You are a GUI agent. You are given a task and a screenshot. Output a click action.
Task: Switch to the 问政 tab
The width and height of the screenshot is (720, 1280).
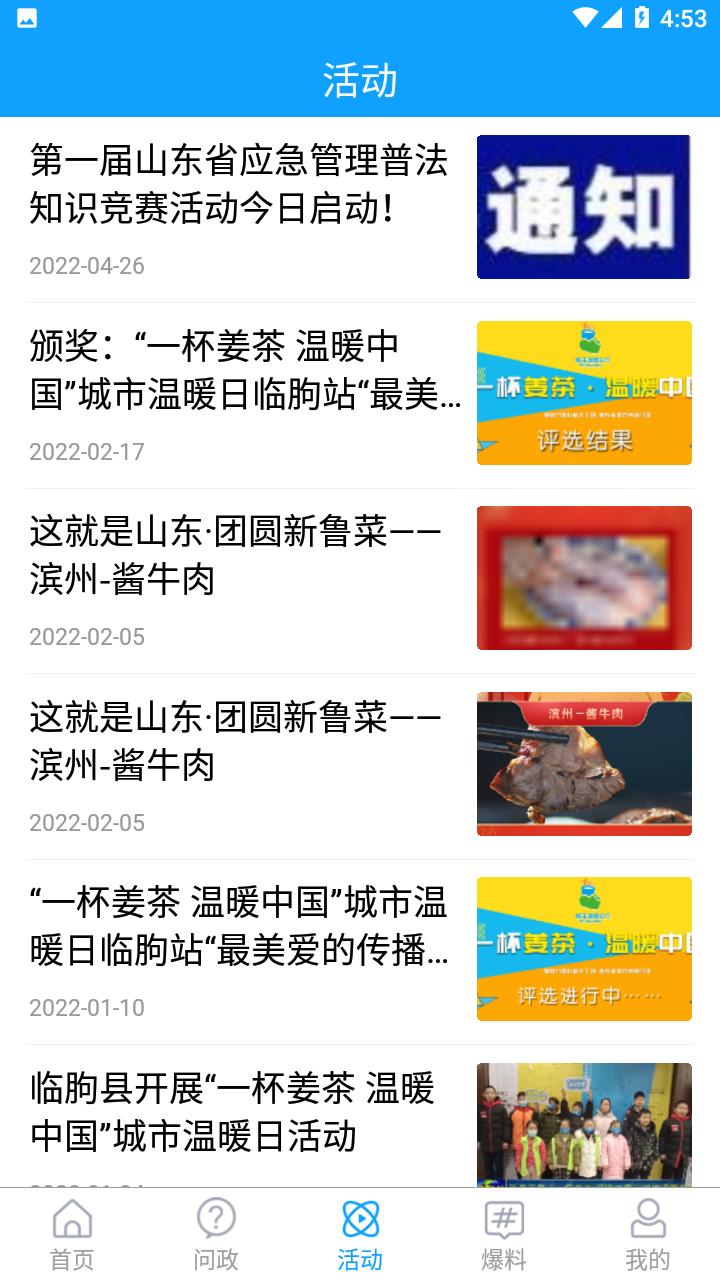tap(216, 1235)
